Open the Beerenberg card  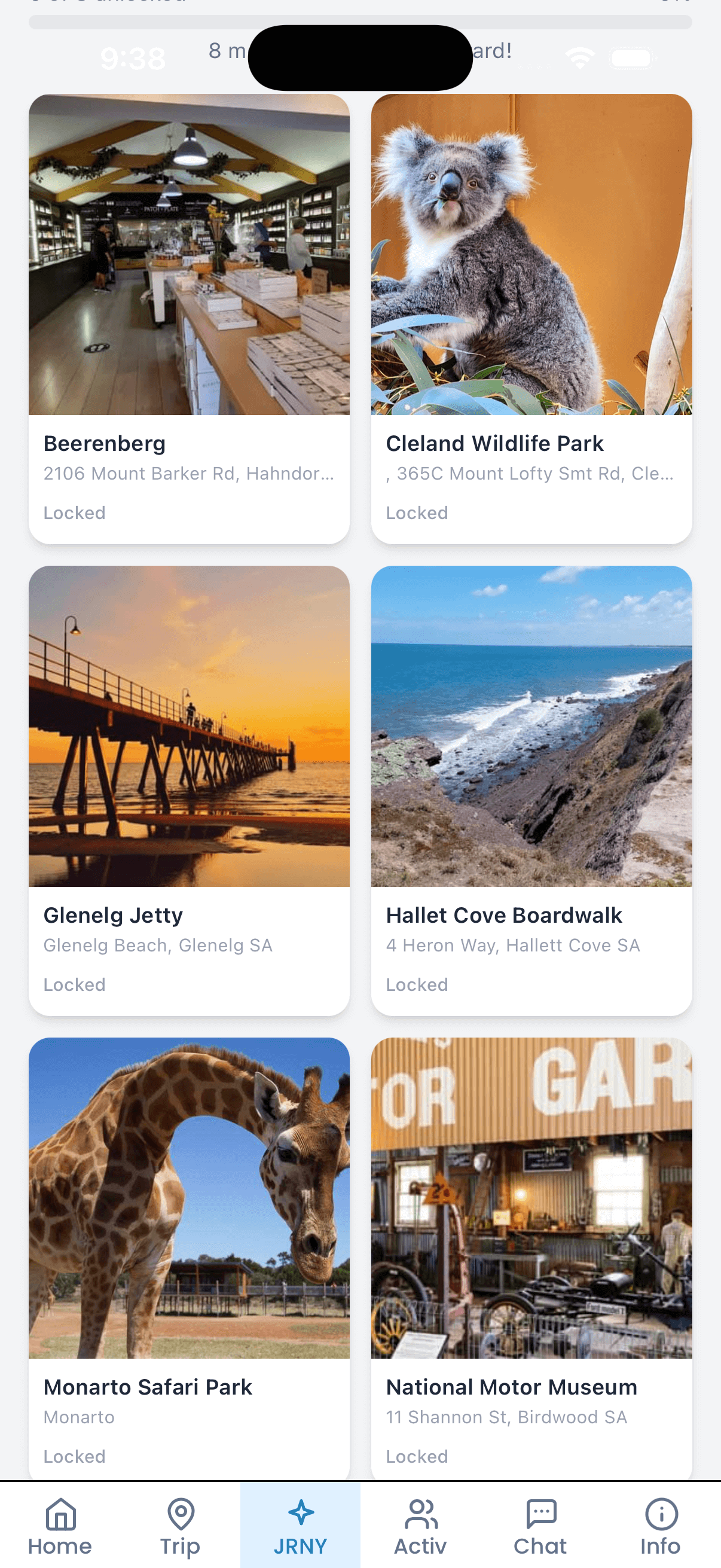[188, 318]
